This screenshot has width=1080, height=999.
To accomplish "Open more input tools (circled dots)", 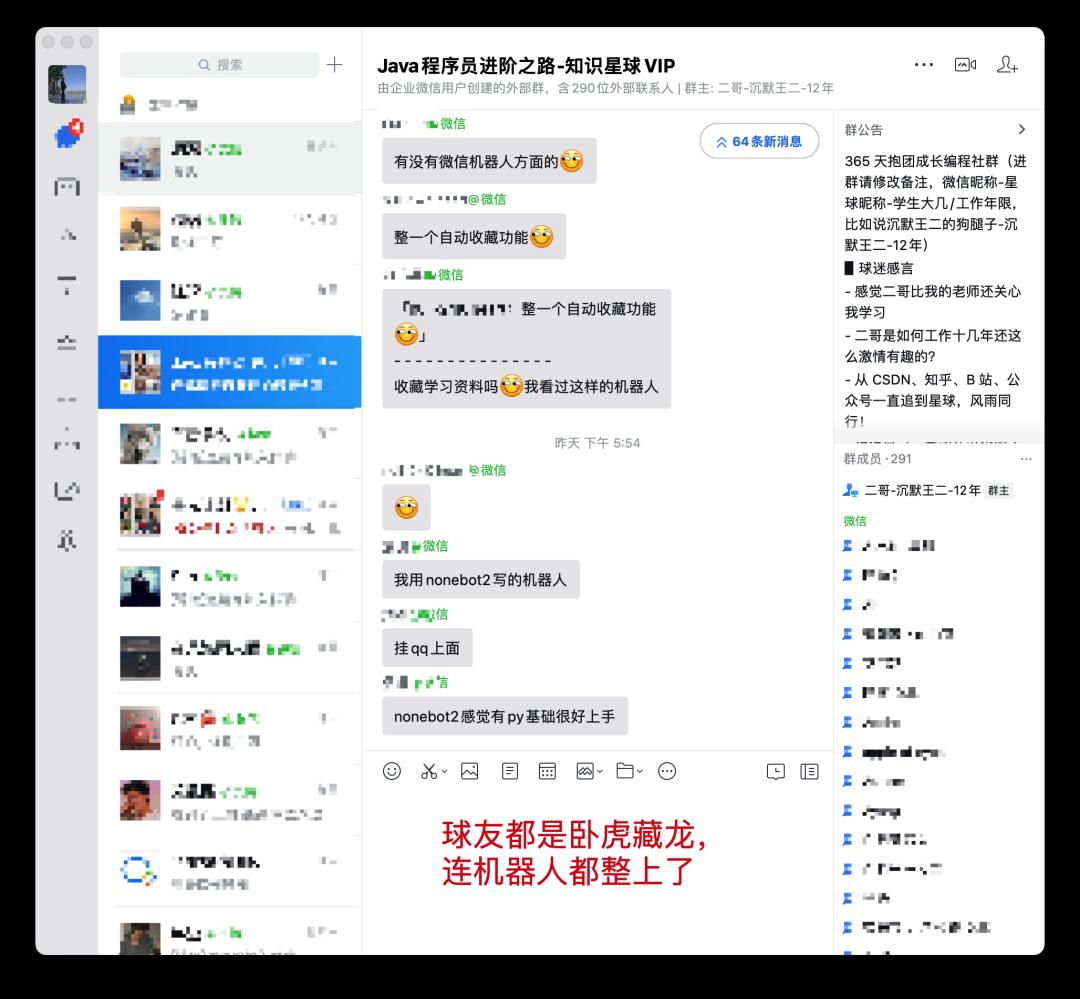I will click(668, 771).
